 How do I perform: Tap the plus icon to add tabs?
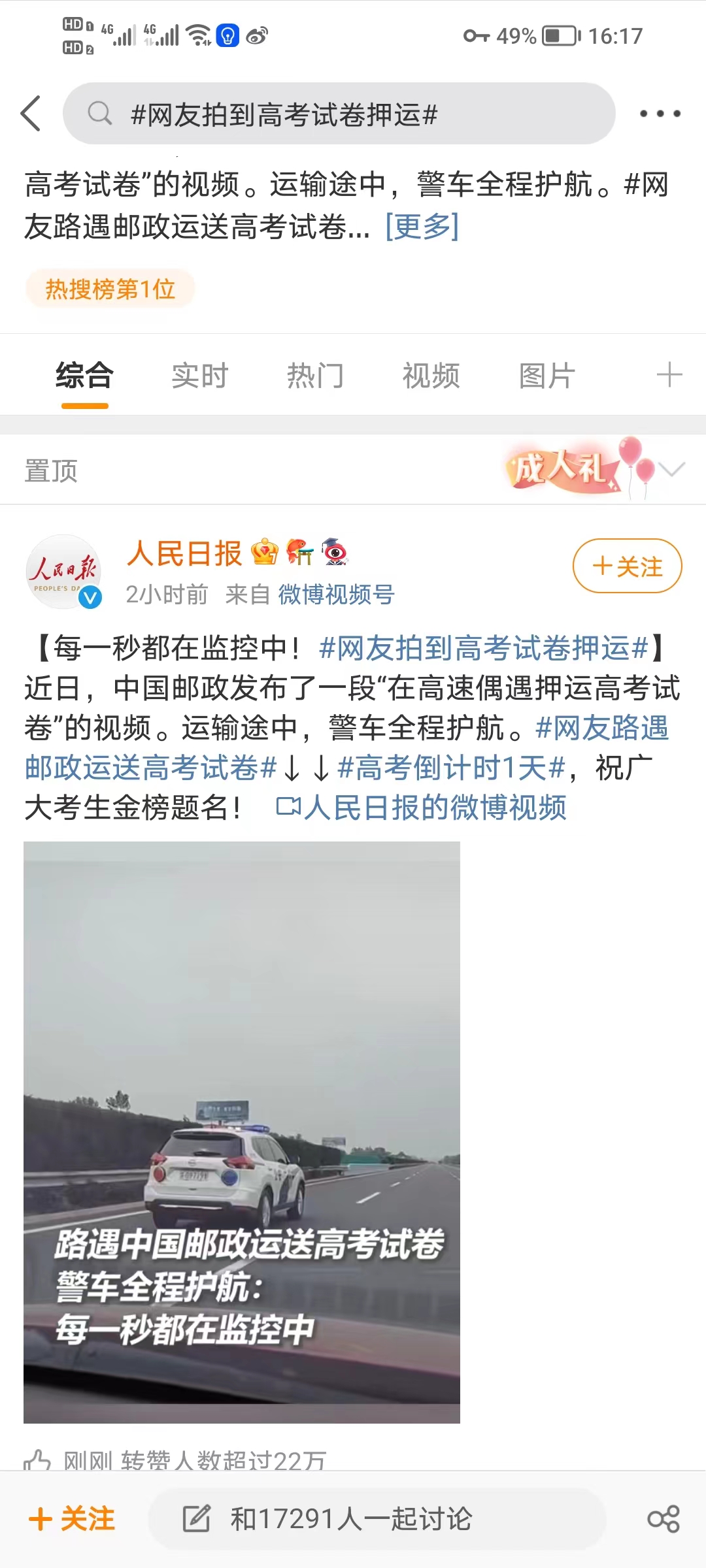click(x=669, y=376)
